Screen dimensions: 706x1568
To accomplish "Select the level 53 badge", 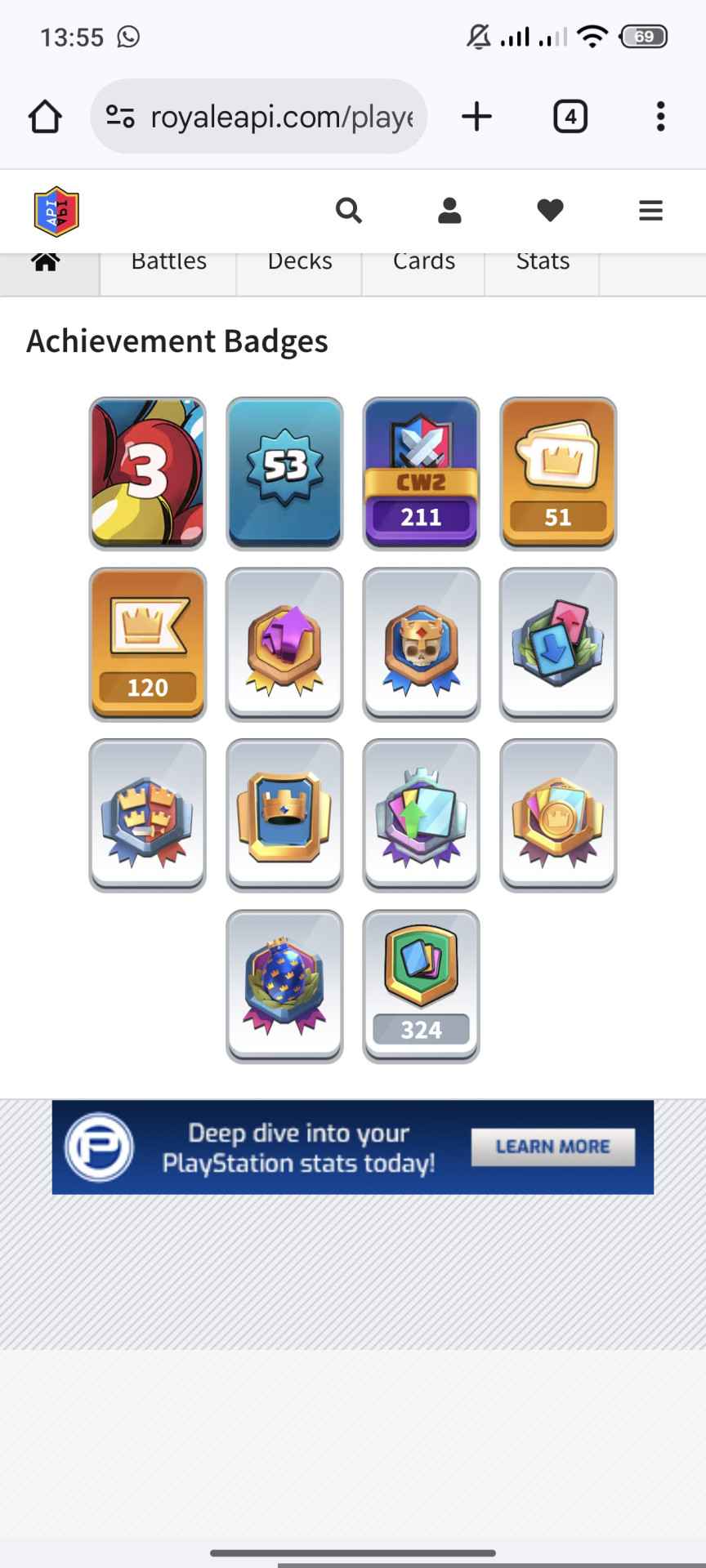I will [x=284, y=473].
